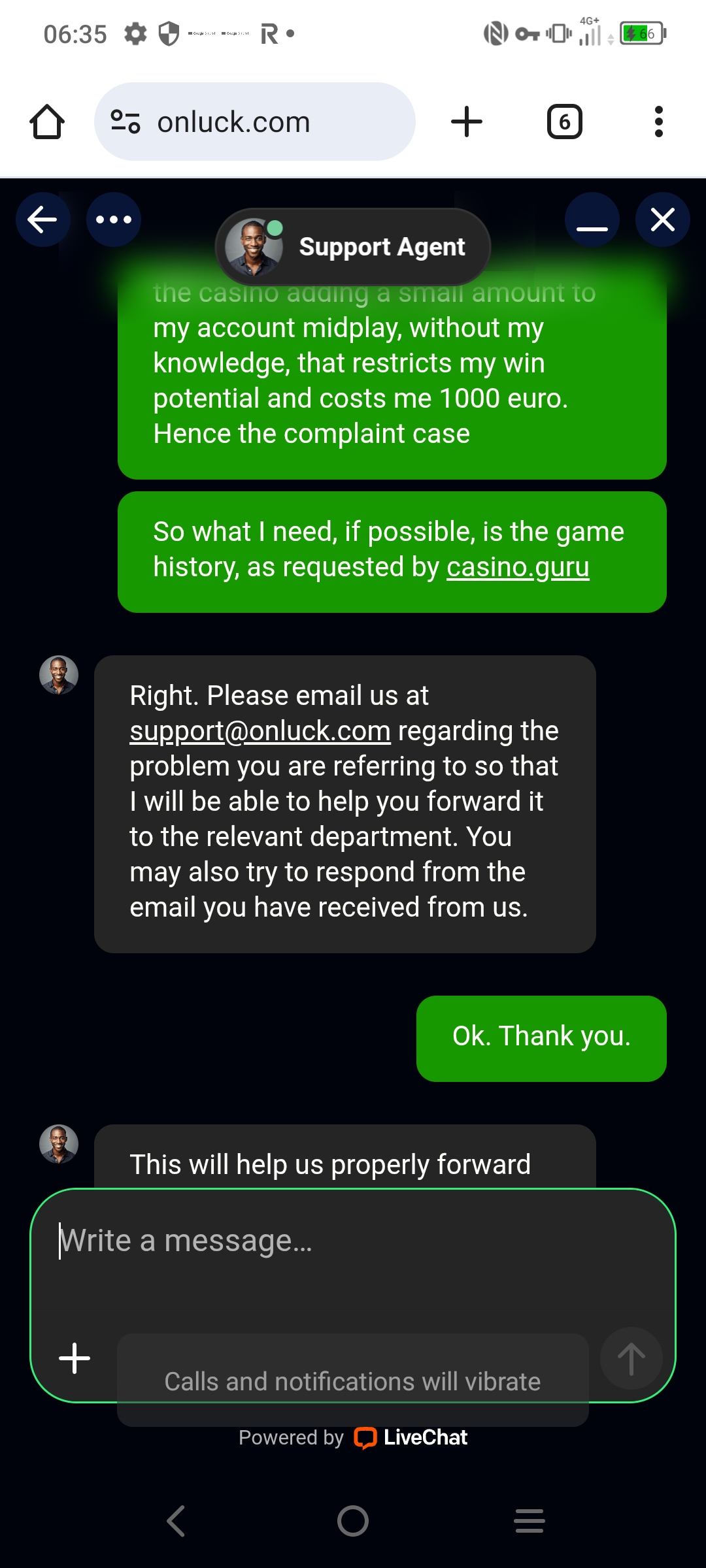The width and height of the screenshot is (706, 1568).
Task: Open the browser's overflow menu
Action: coord(658,122)
